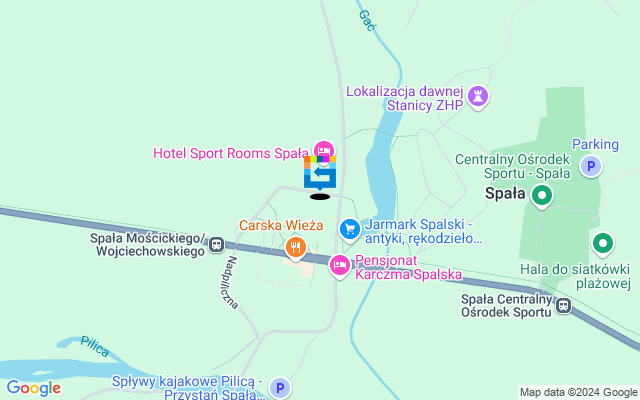Open Centralny Ośrodek Sportu - Spała pin
Viewport: 640px width, 400px height.
click(541, 195)
